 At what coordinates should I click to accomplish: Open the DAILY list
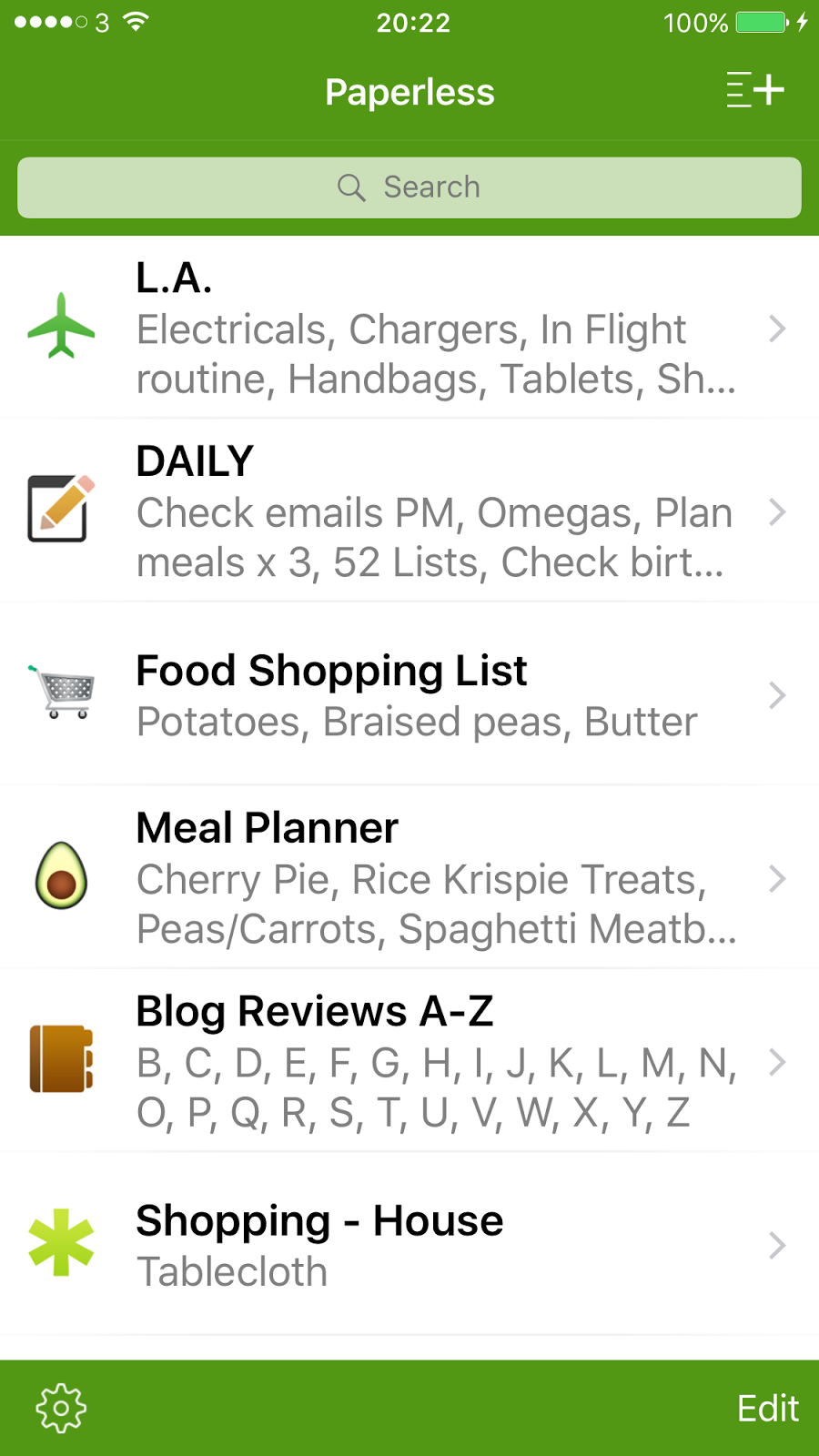click(x=409, y=511)
